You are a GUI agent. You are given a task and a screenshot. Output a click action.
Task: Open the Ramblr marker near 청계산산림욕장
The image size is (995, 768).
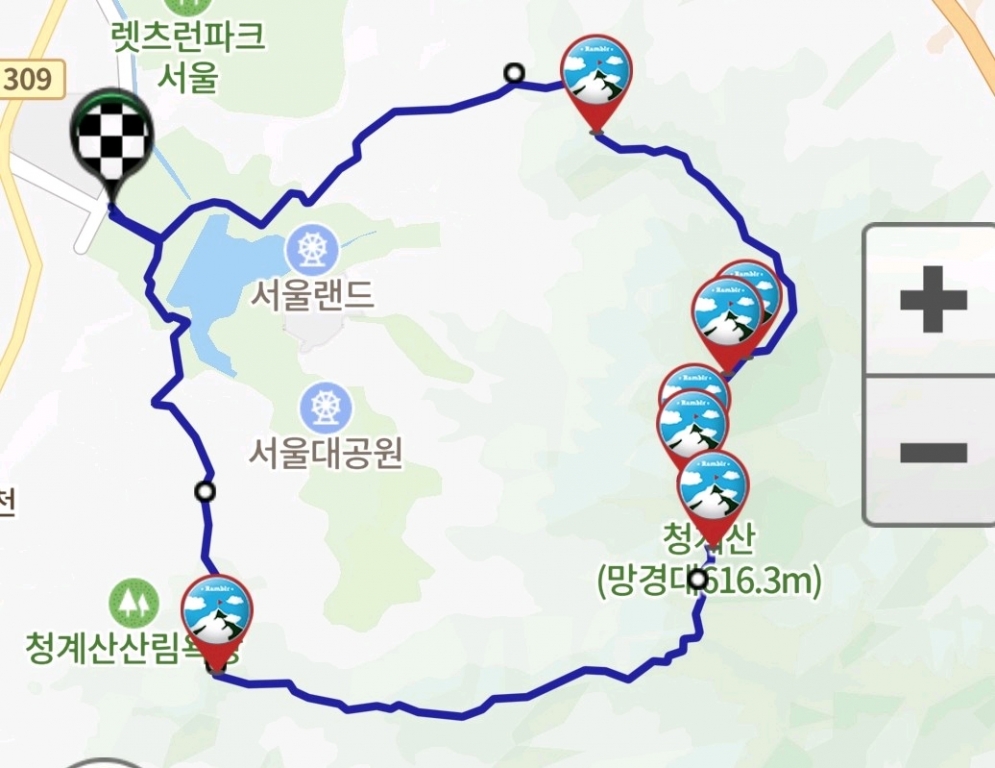pos(216,615)
